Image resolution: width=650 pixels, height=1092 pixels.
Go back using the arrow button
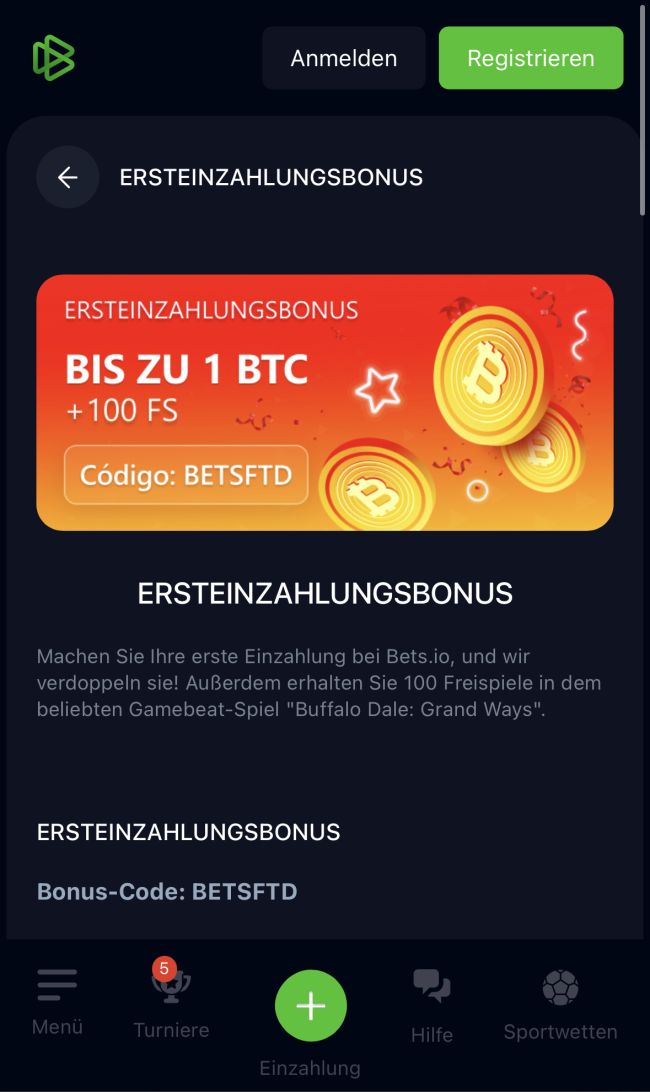tap(67, 177)
